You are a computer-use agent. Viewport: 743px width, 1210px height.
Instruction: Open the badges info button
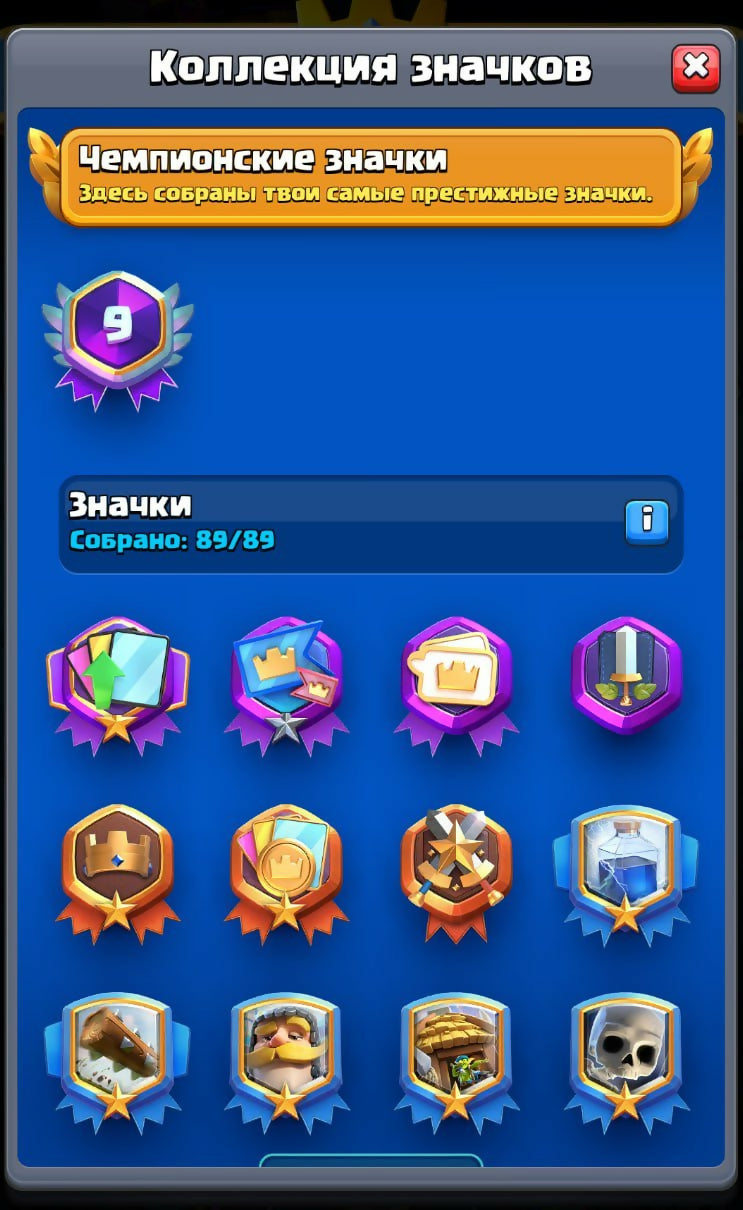[x=647, y=521]
